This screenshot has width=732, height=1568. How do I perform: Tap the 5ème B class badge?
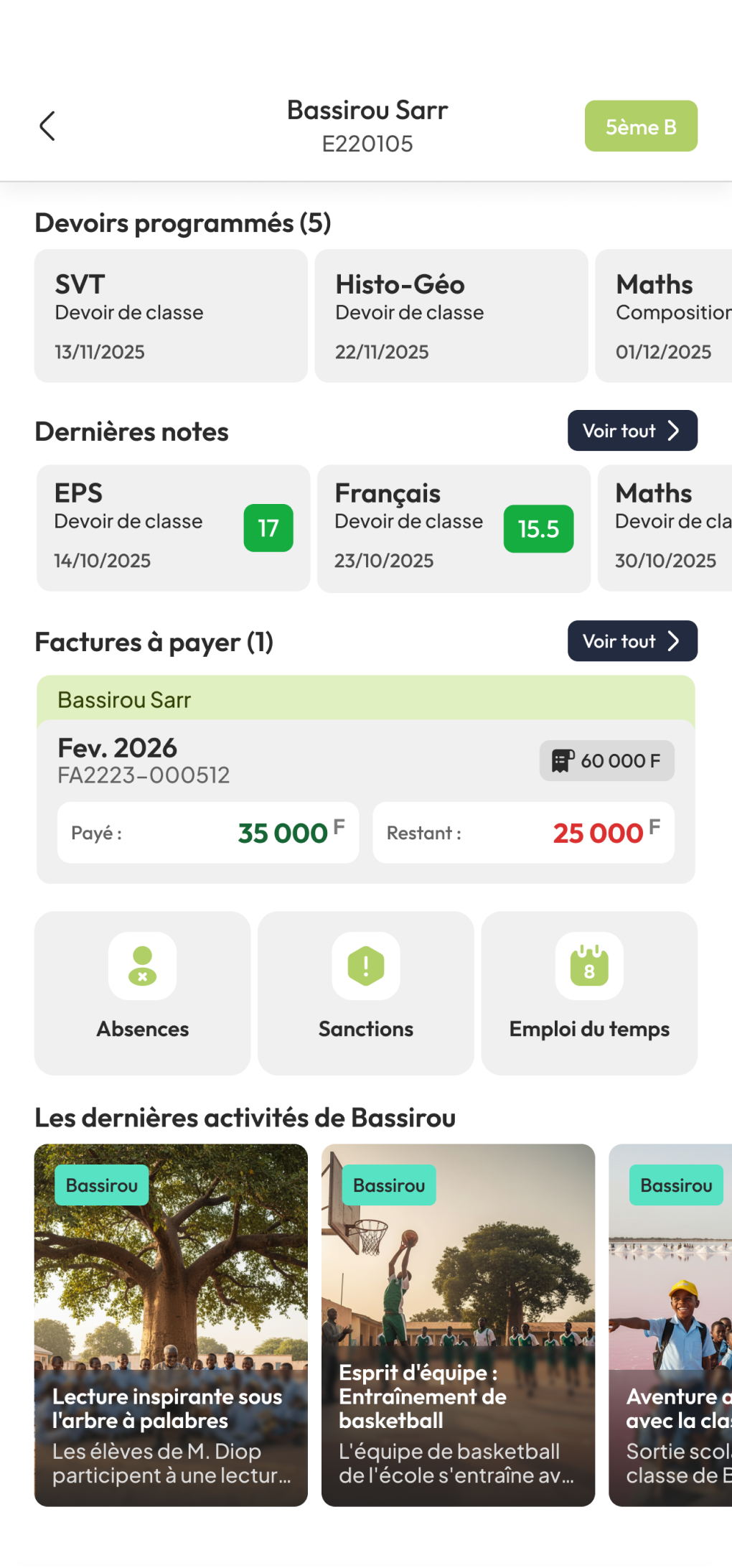640,126
